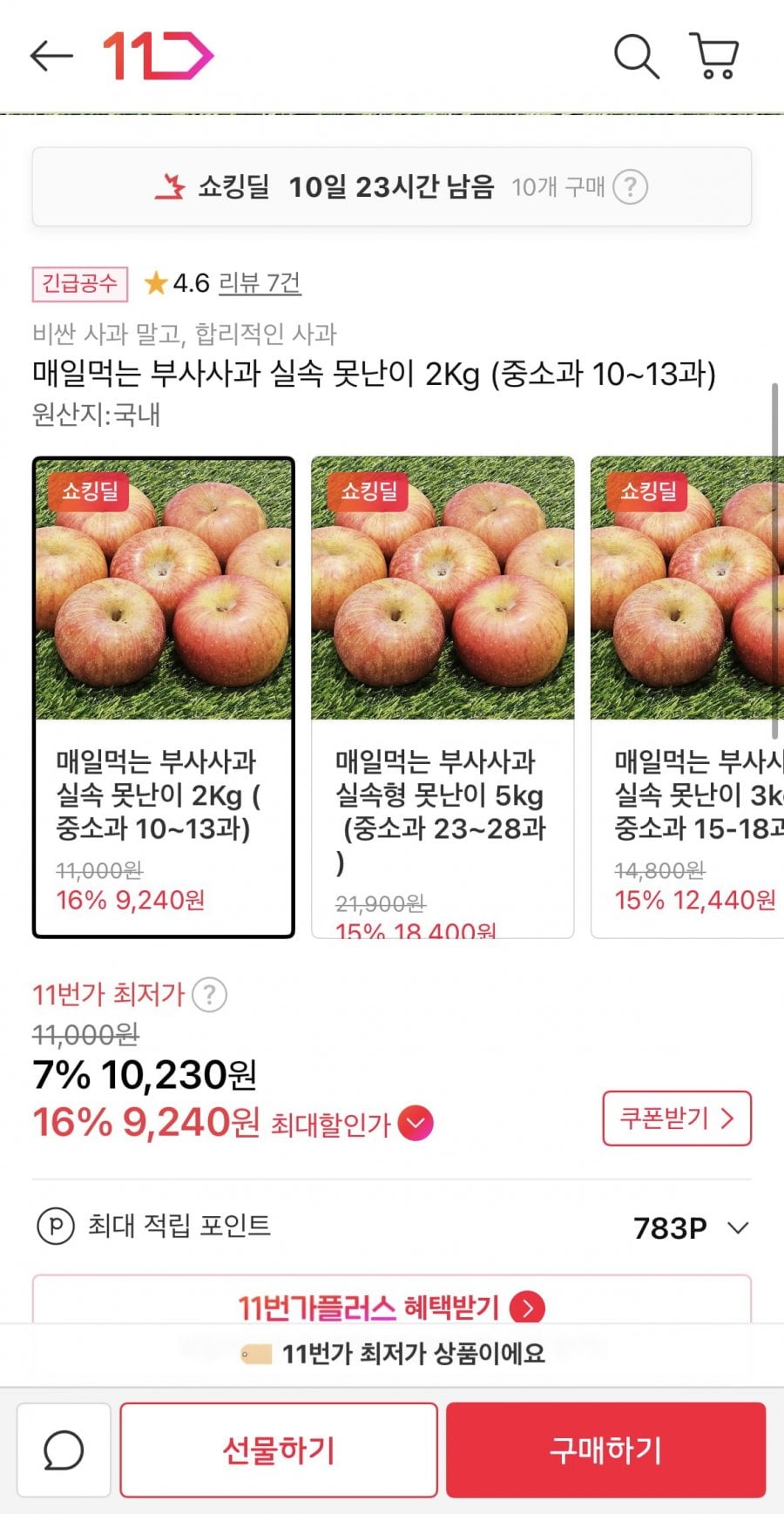
Task: Select the 3kg 중소과 15-18과 option card
Action: tap(688, 697)
